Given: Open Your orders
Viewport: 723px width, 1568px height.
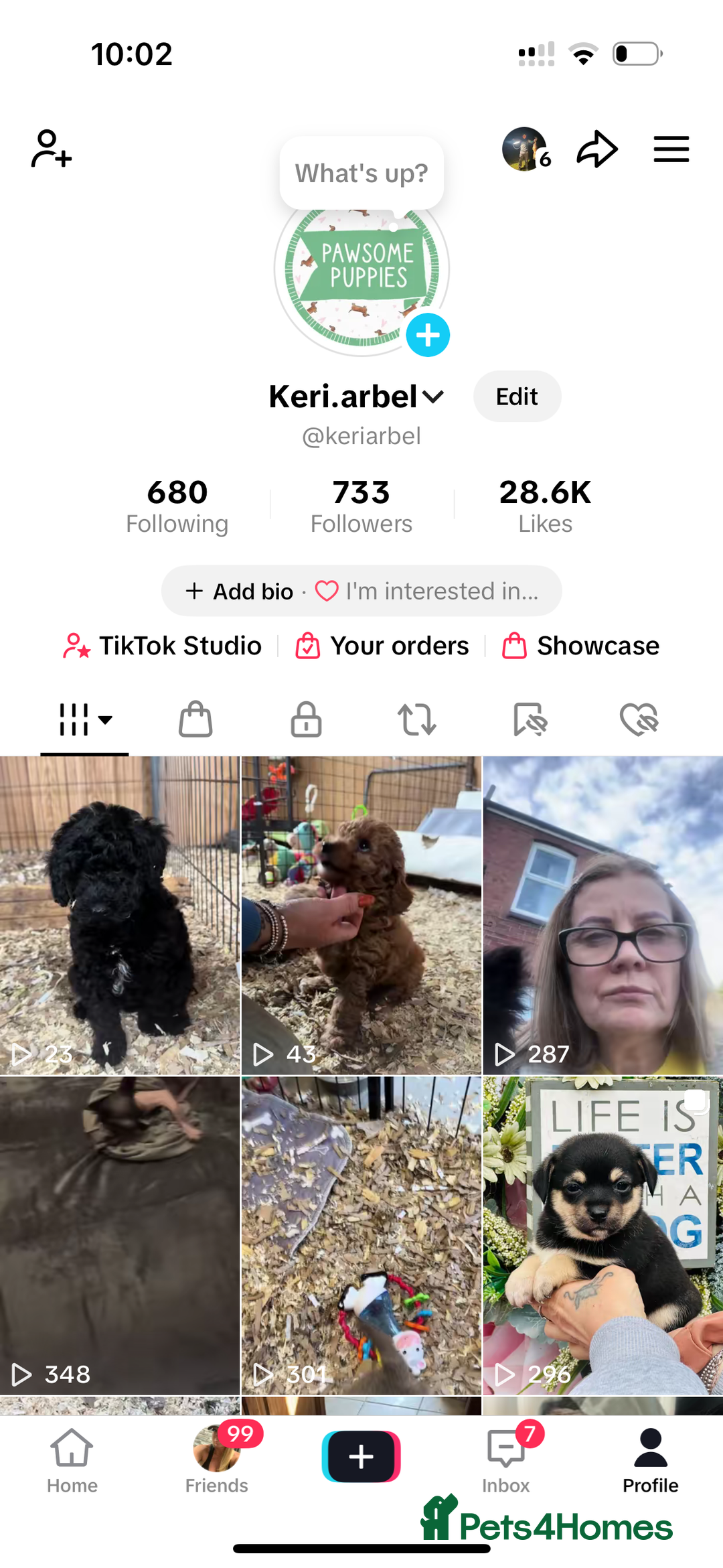Looking at the screenshot, I should (382, 646).
